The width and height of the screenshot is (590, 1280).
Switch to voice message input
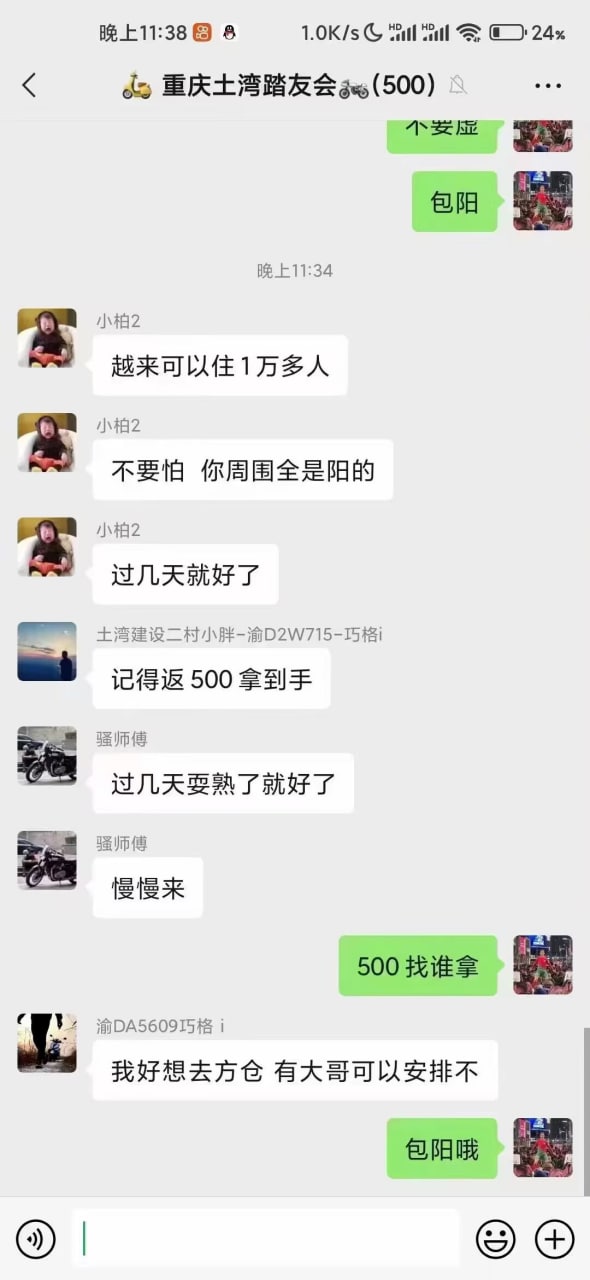pyautogui.click(x=36, y=1240)
